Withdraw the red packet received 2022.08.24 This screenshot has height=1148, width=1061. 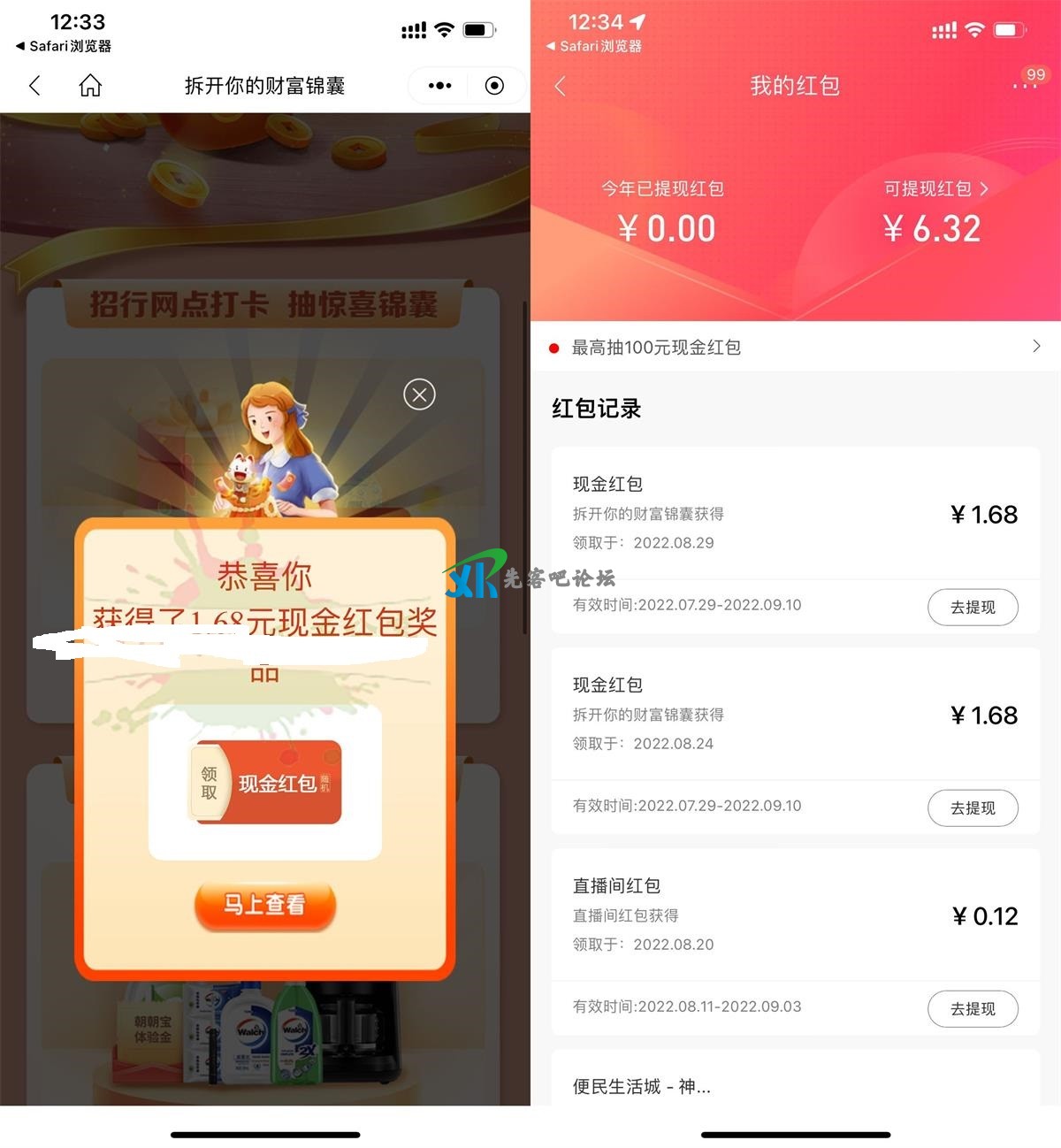click(x=973, y=808)
